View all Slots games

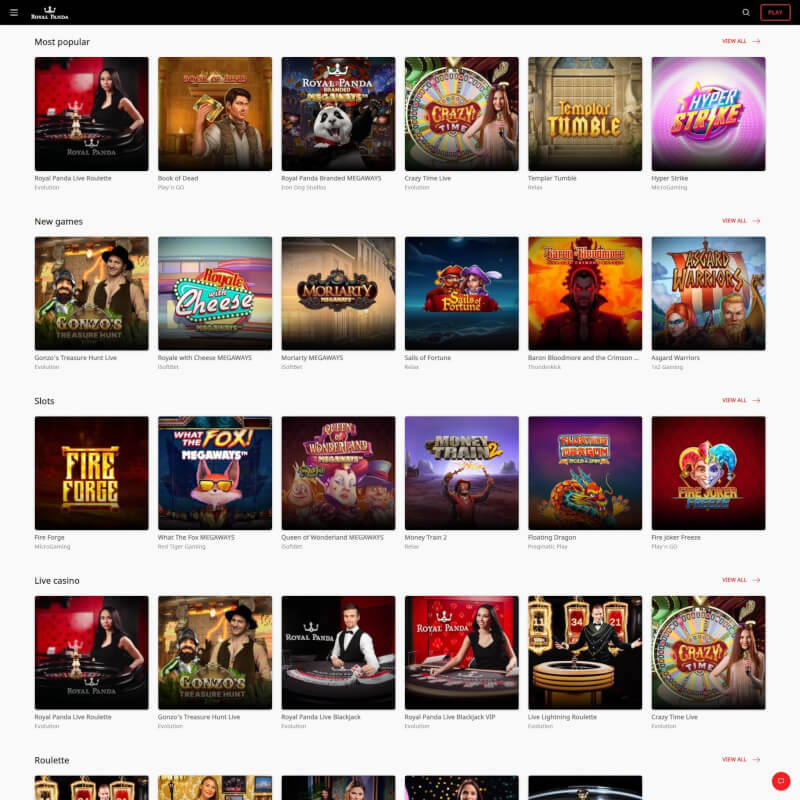click(740, 400)
